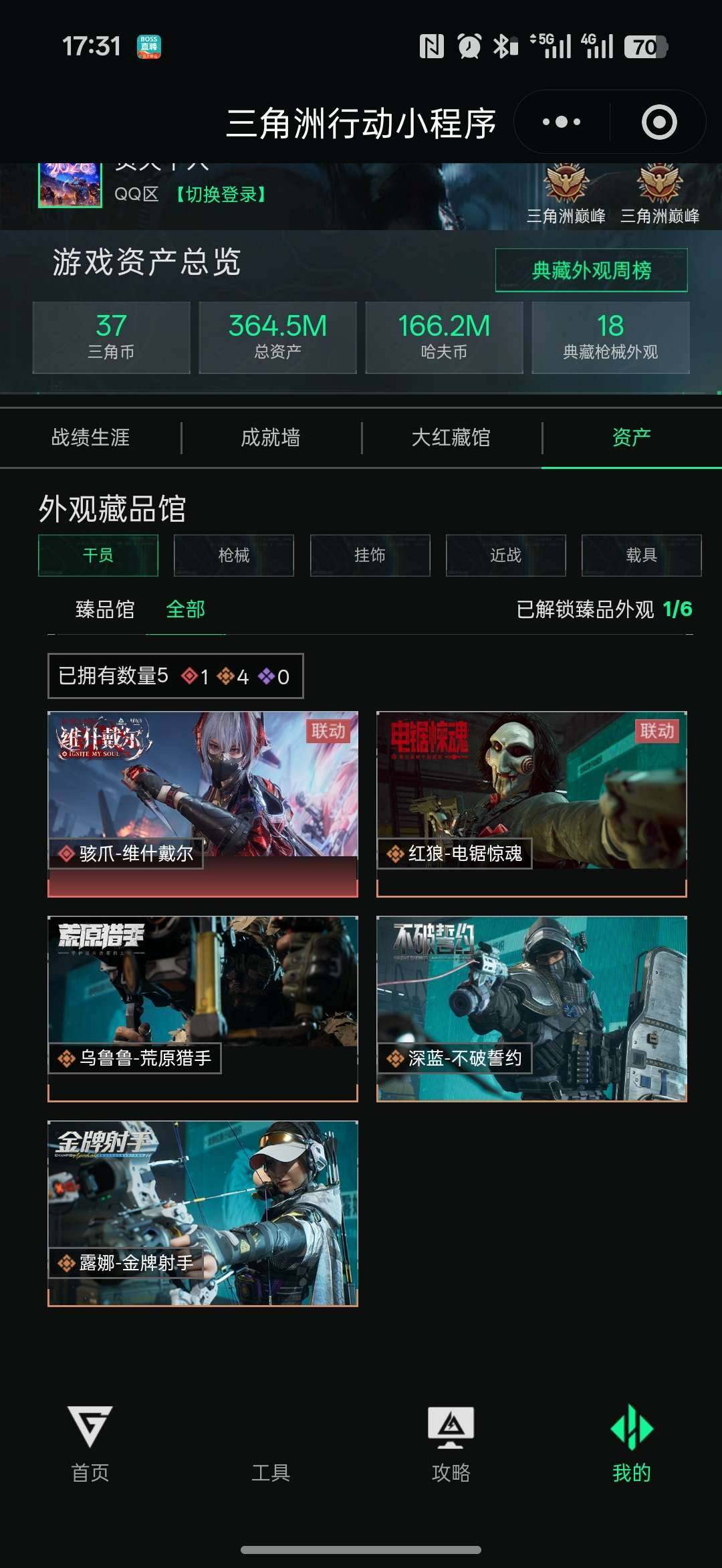Viewport: 722px width, 1568px height.
Task: Toggle the 载具 category filter
Action: pos(640,555)
